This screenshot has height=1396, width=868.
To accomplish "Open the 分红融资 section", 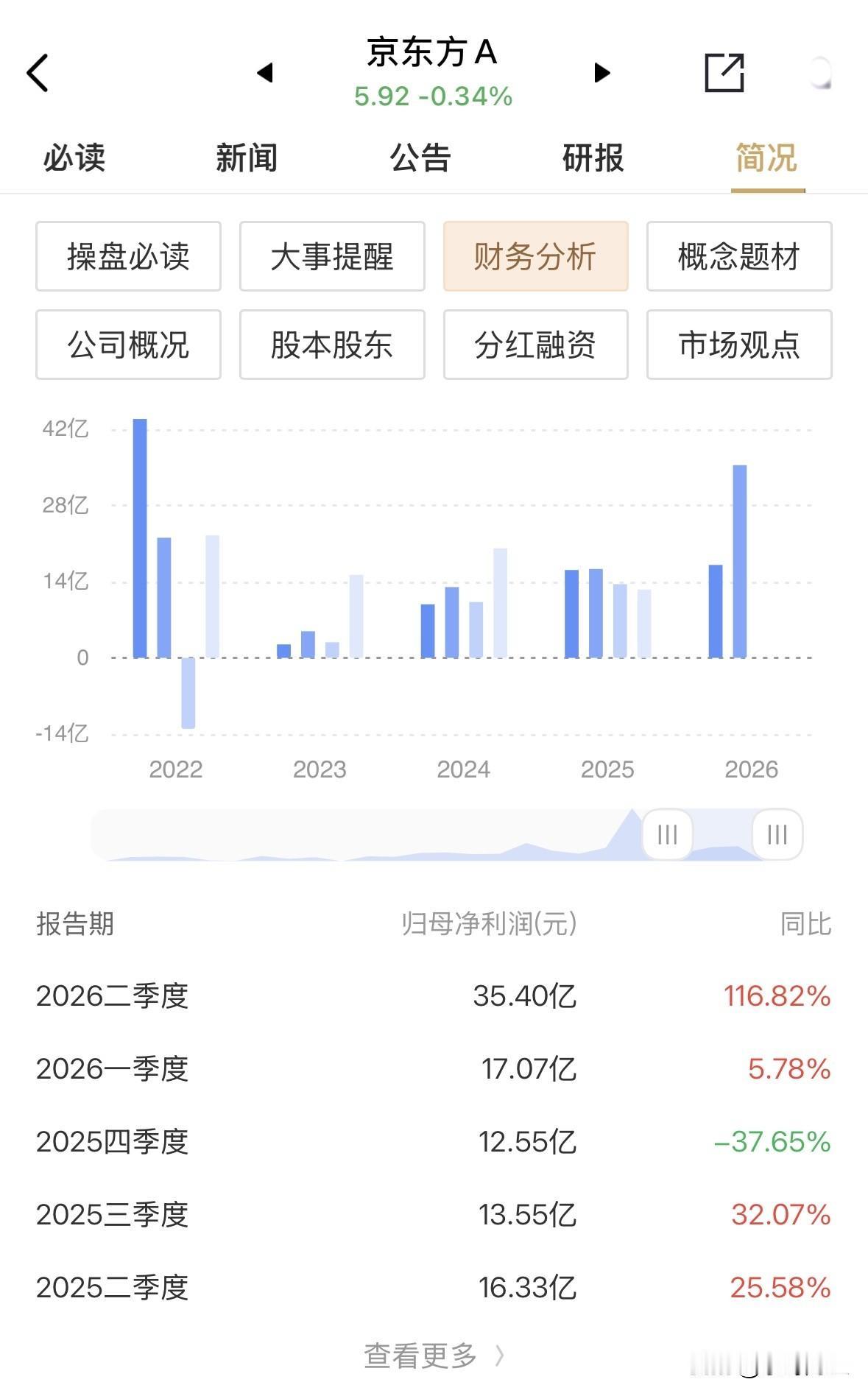I will click(x=535, y=345).
